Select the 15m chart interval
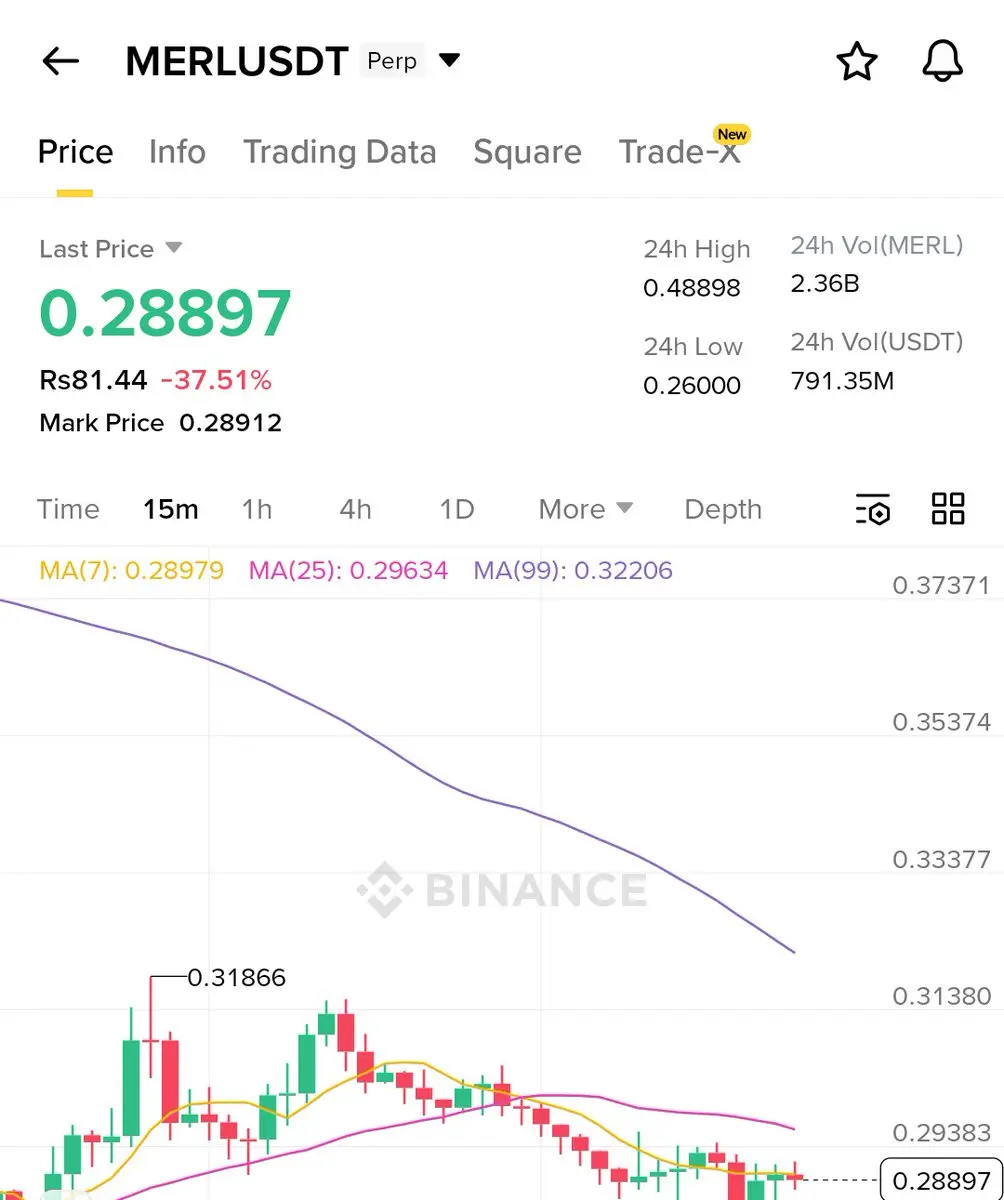The image size is (1004, 1200). 170,509
